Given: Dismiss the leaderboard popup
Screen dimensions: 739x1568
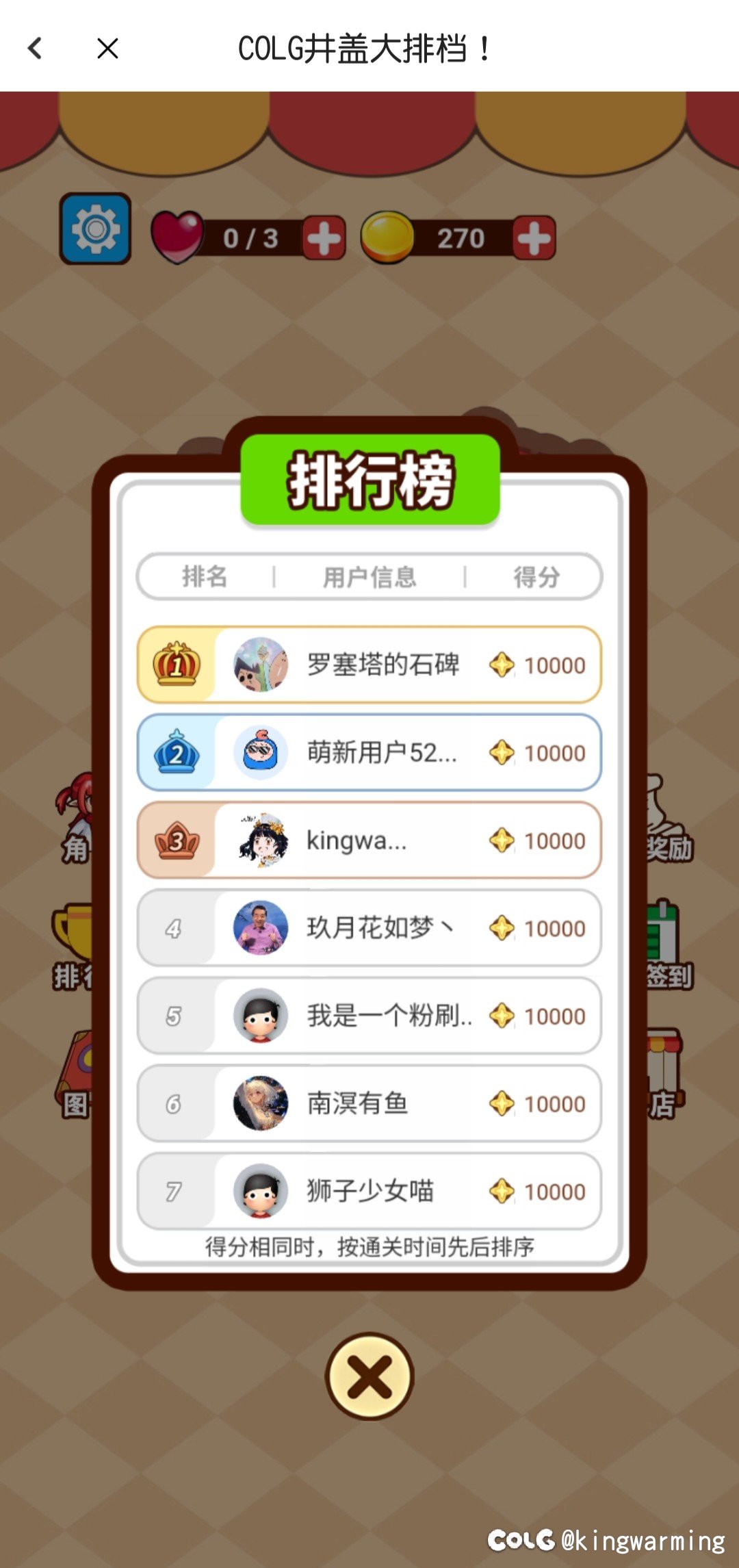Looking at the screenshot, I should pyautogui.click(x=369, y=1376).
